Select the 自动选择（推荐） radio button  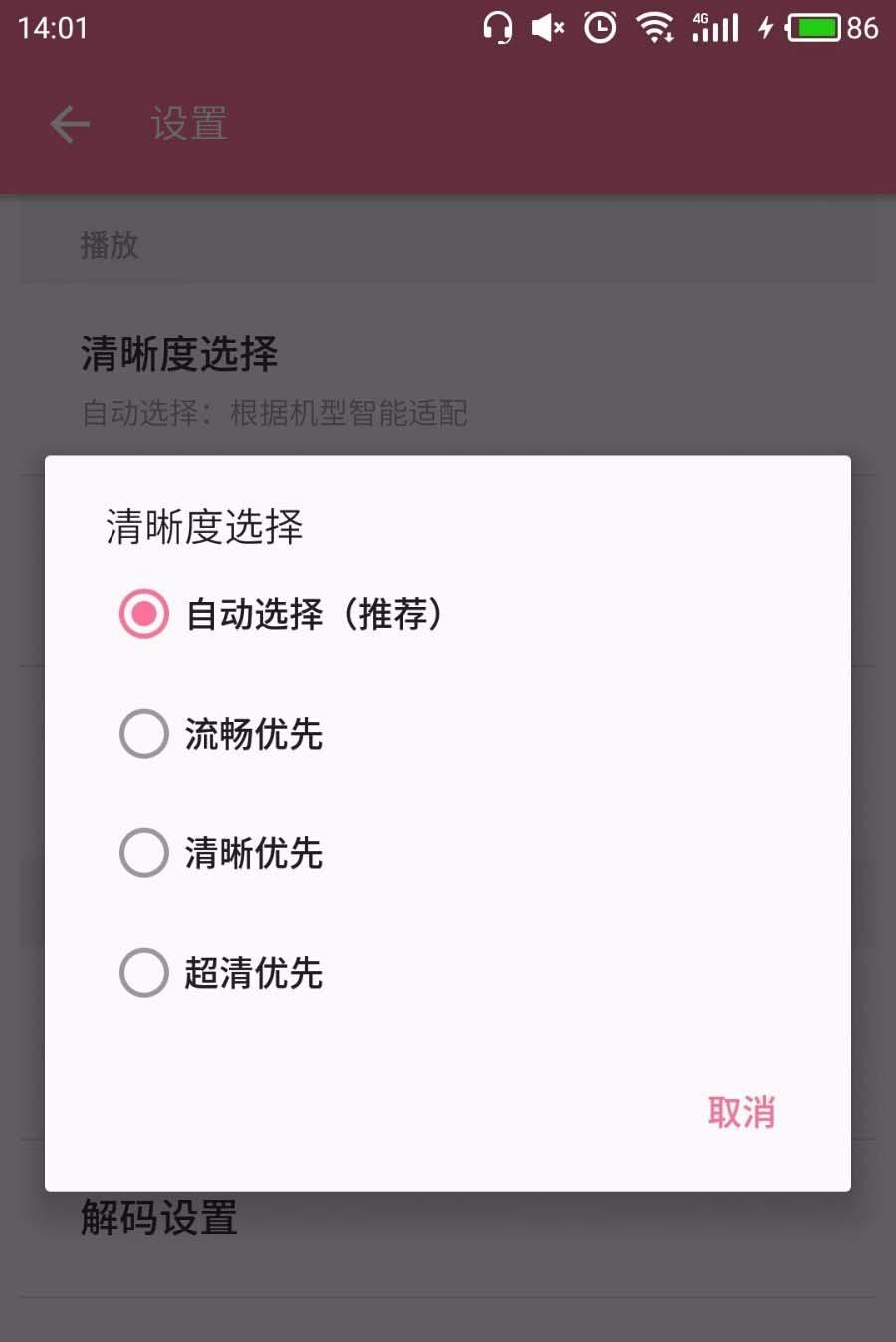coord(143,614)
